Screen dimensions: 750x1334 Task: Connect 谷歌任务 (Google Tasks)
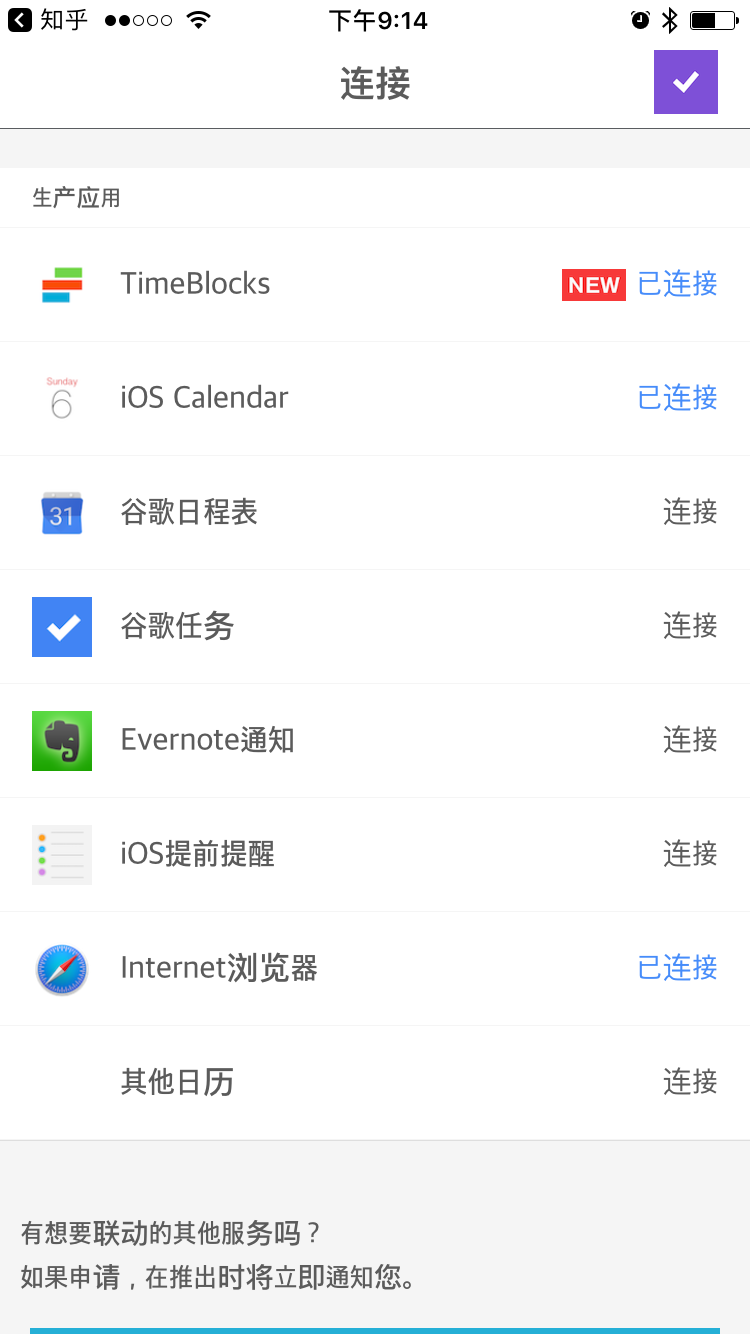coord(689,626)
